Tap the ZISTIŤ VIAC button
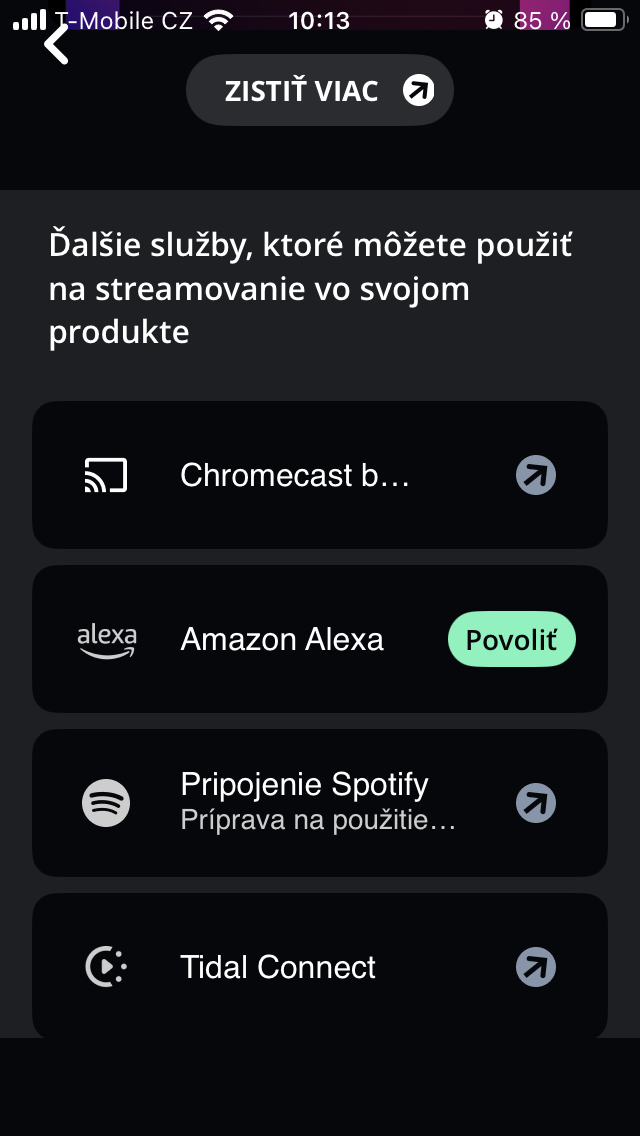The width and height of the screenshot is (640, 1136). [320, 91]
